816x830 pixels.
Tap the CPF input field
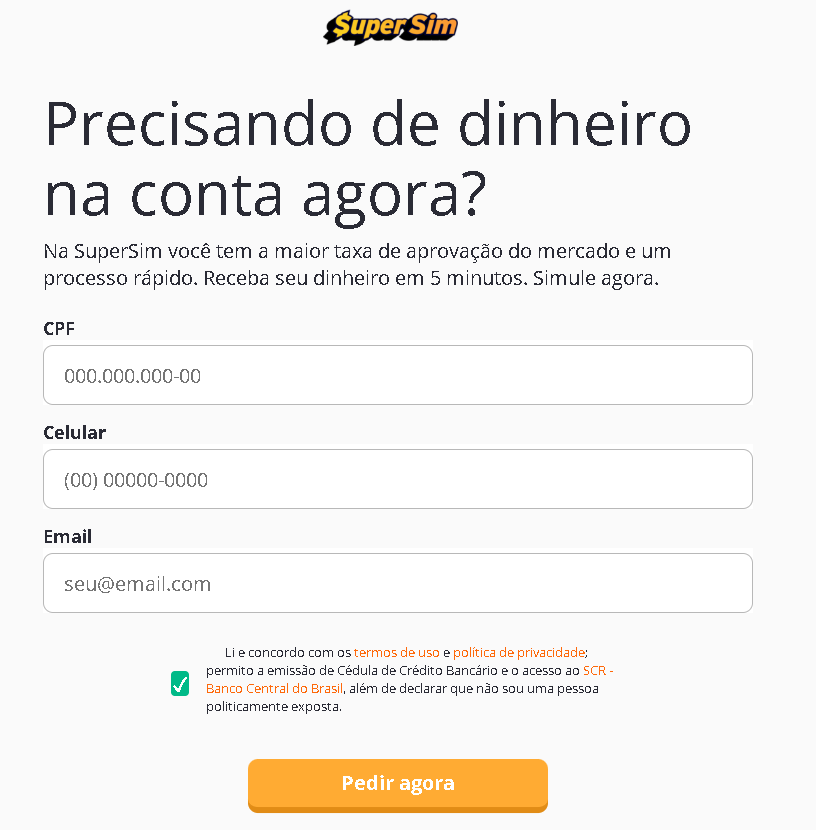point(397,375)
